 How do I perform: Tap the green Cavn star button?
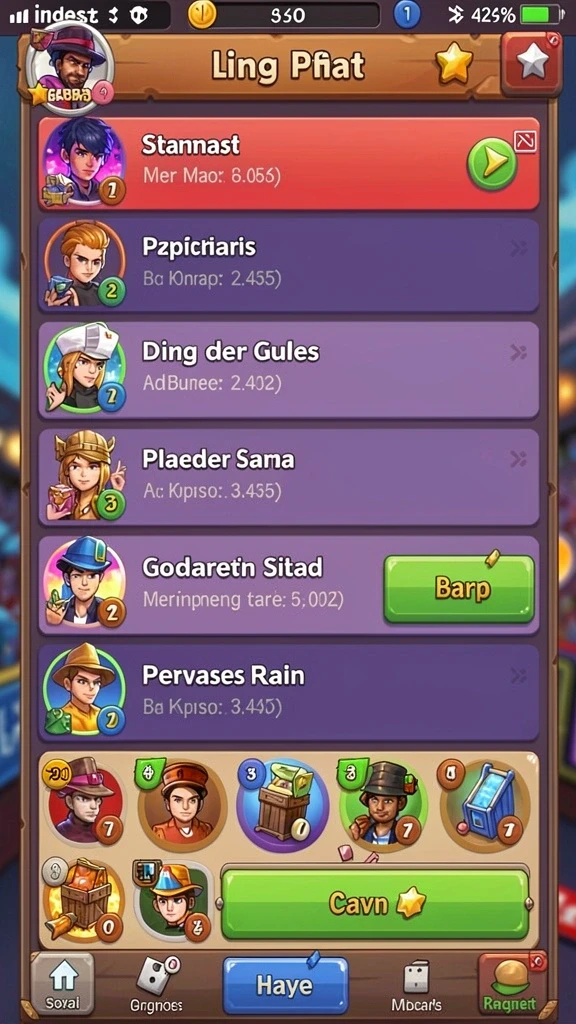375,904
